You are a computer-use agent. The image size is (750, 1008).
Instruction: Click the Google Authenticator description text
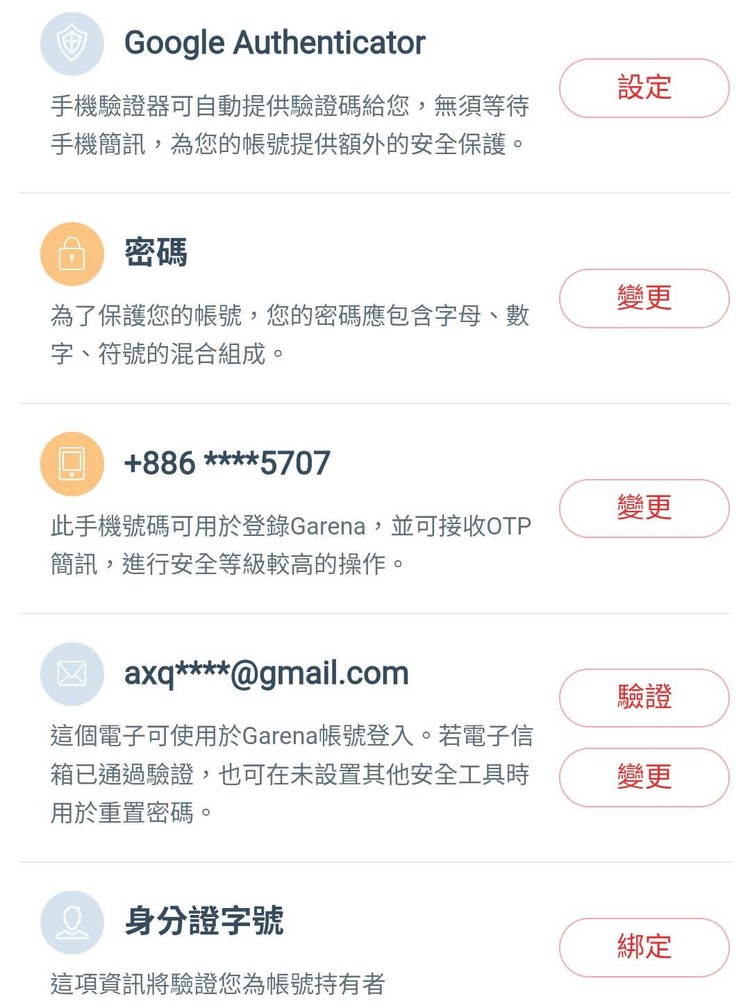point(290,124)
